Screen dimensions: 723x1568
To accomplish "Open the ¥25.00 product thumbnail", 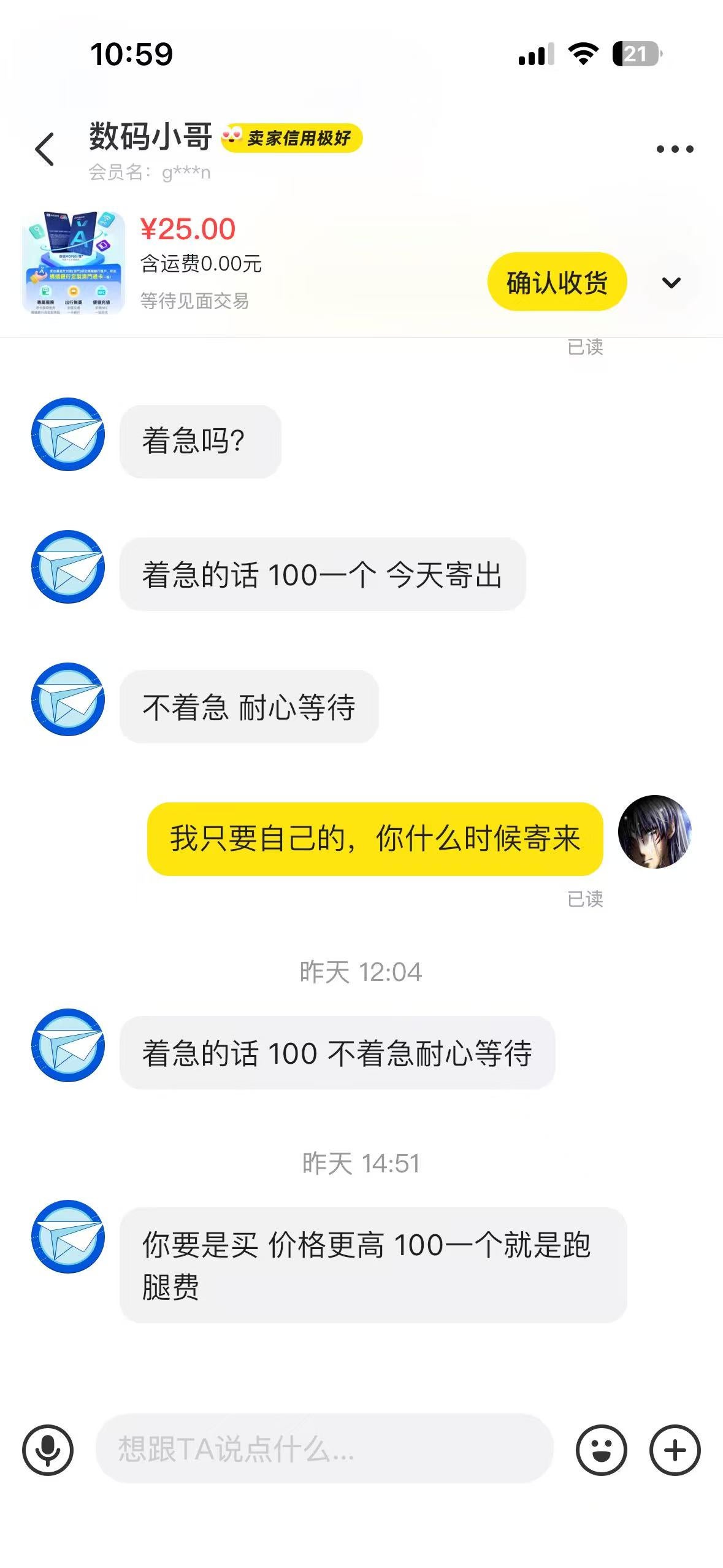I will click(x=74, y=263).
